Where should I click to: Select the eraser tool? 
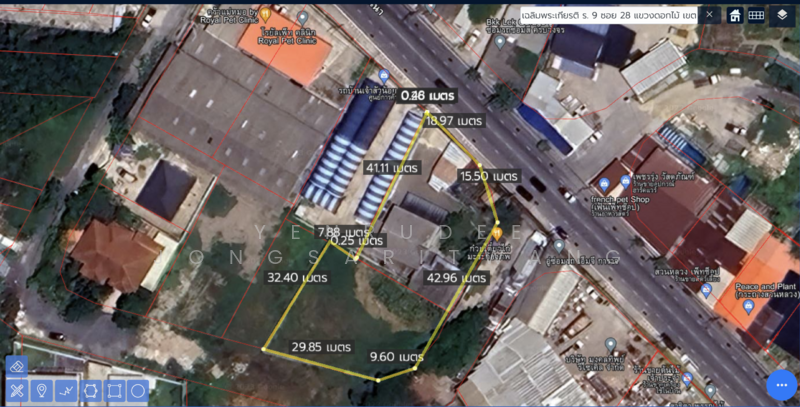click(x=16, y=367)
